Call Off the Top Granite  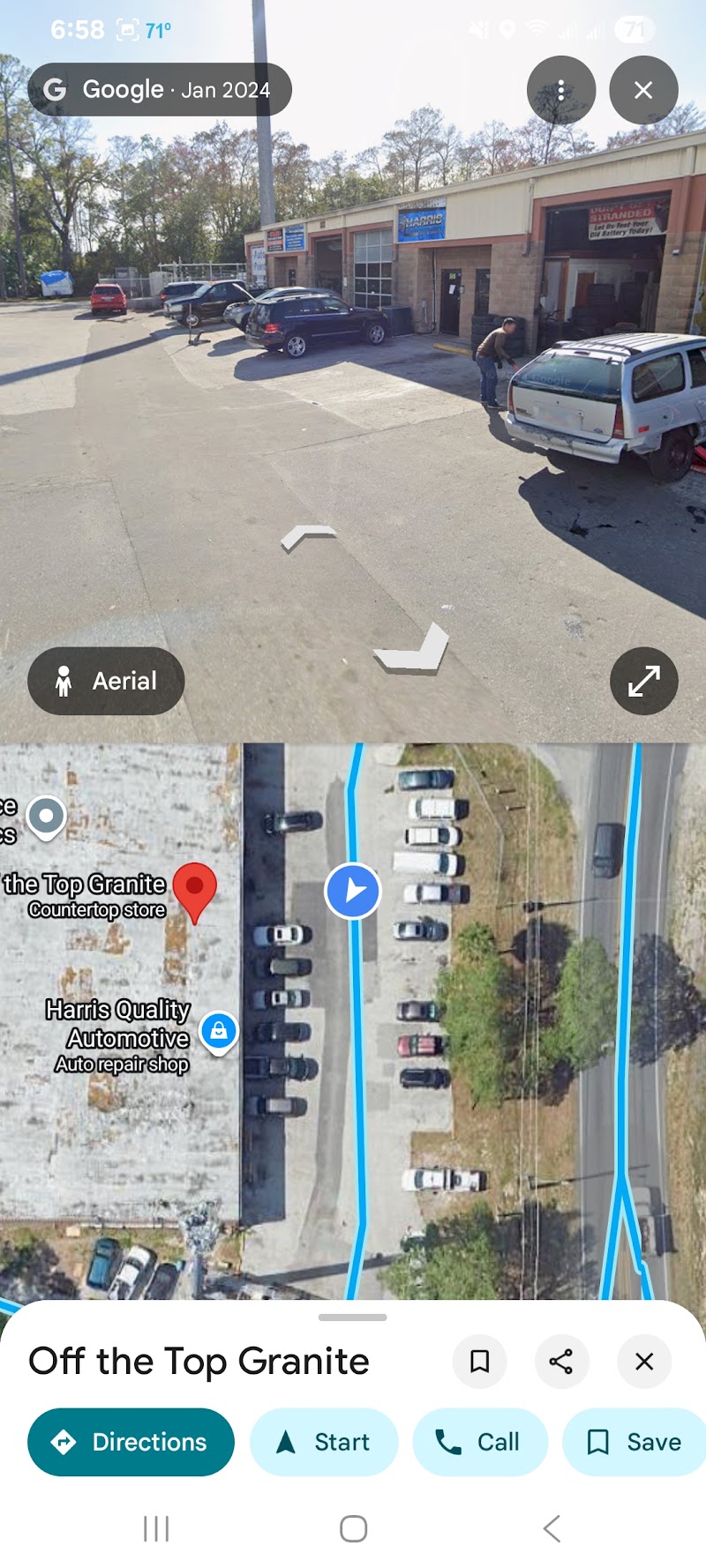point(480,1442)
